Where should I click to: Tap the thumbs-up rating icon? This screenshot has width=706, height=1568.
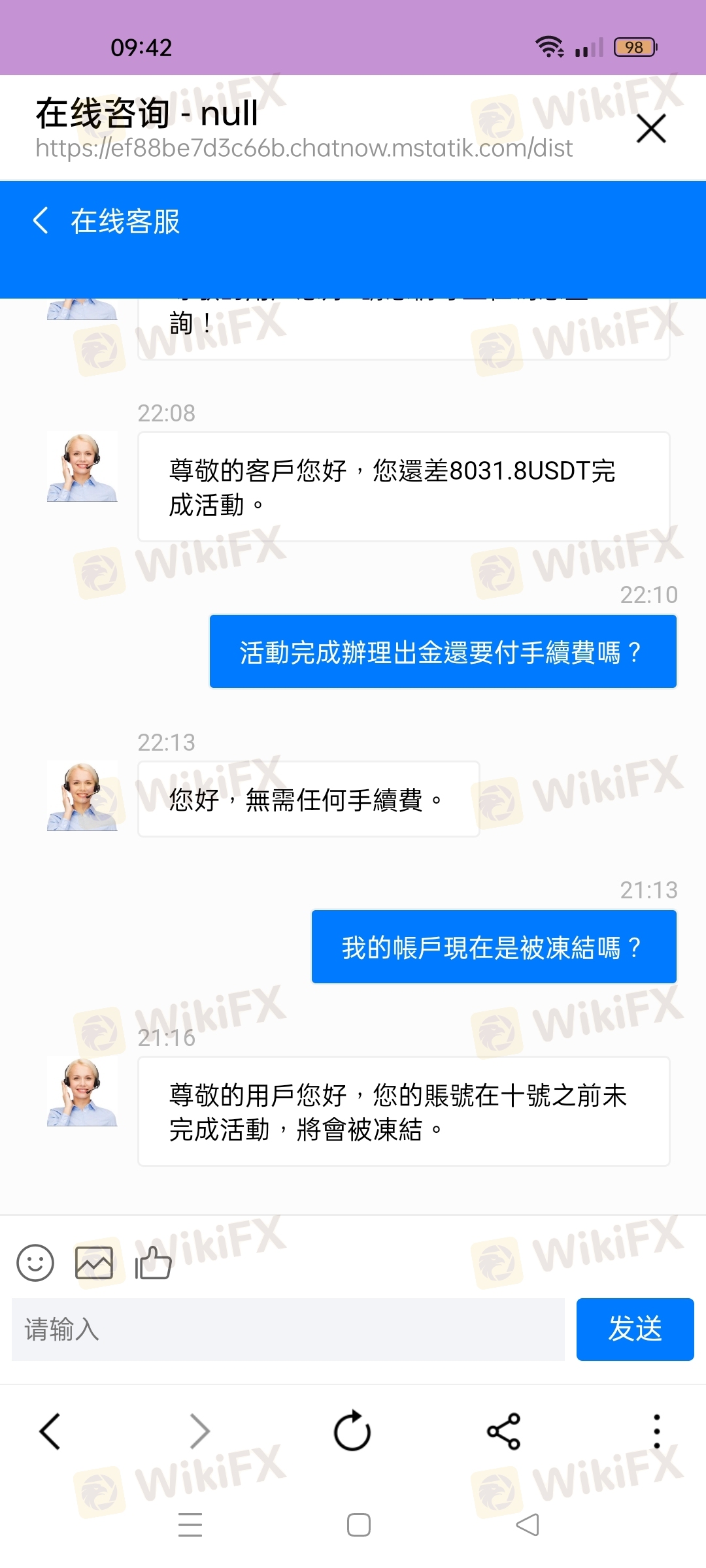[x=153, y=1262]
